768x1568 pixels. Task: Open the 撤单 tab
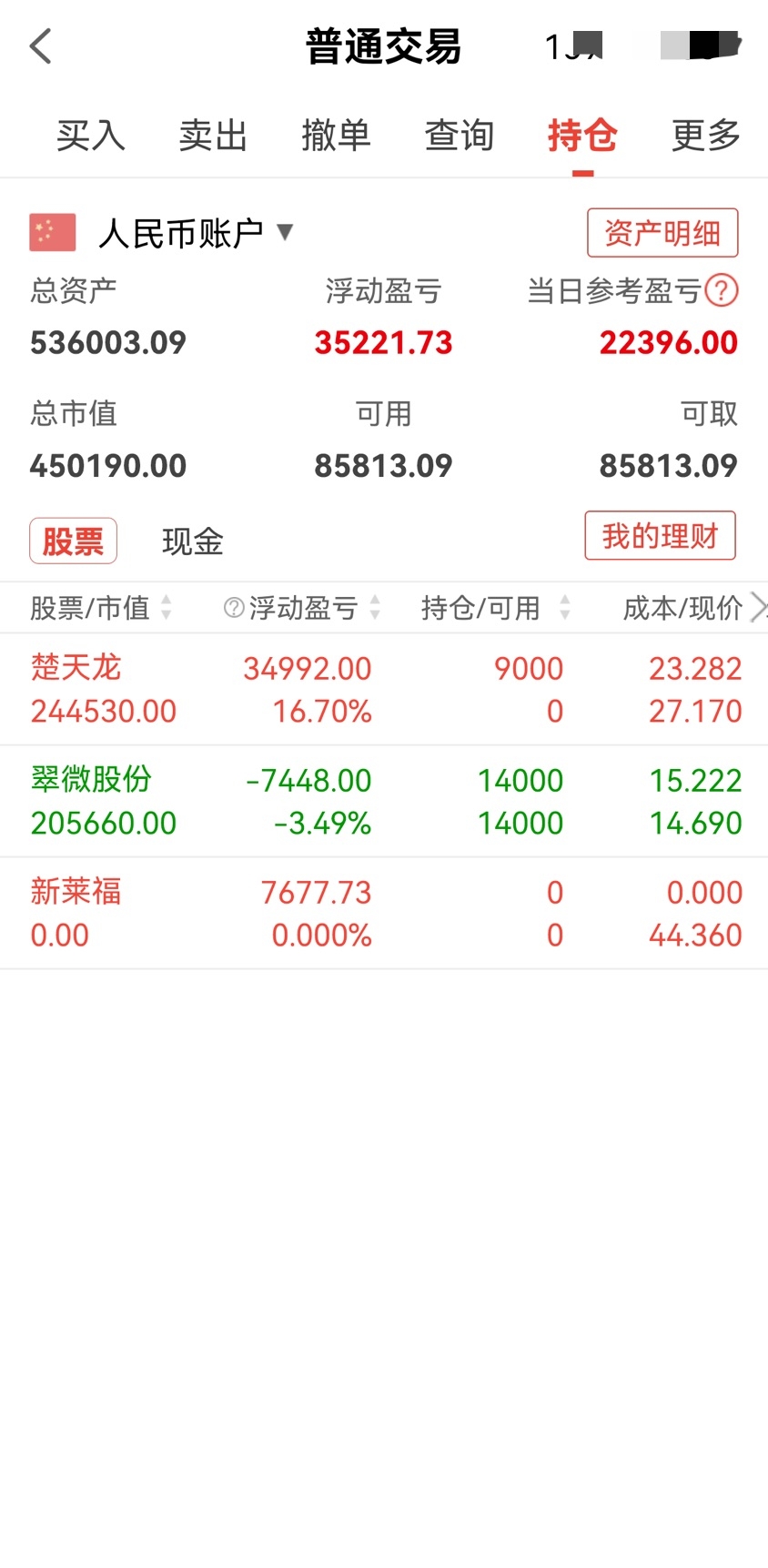point(336,136)
